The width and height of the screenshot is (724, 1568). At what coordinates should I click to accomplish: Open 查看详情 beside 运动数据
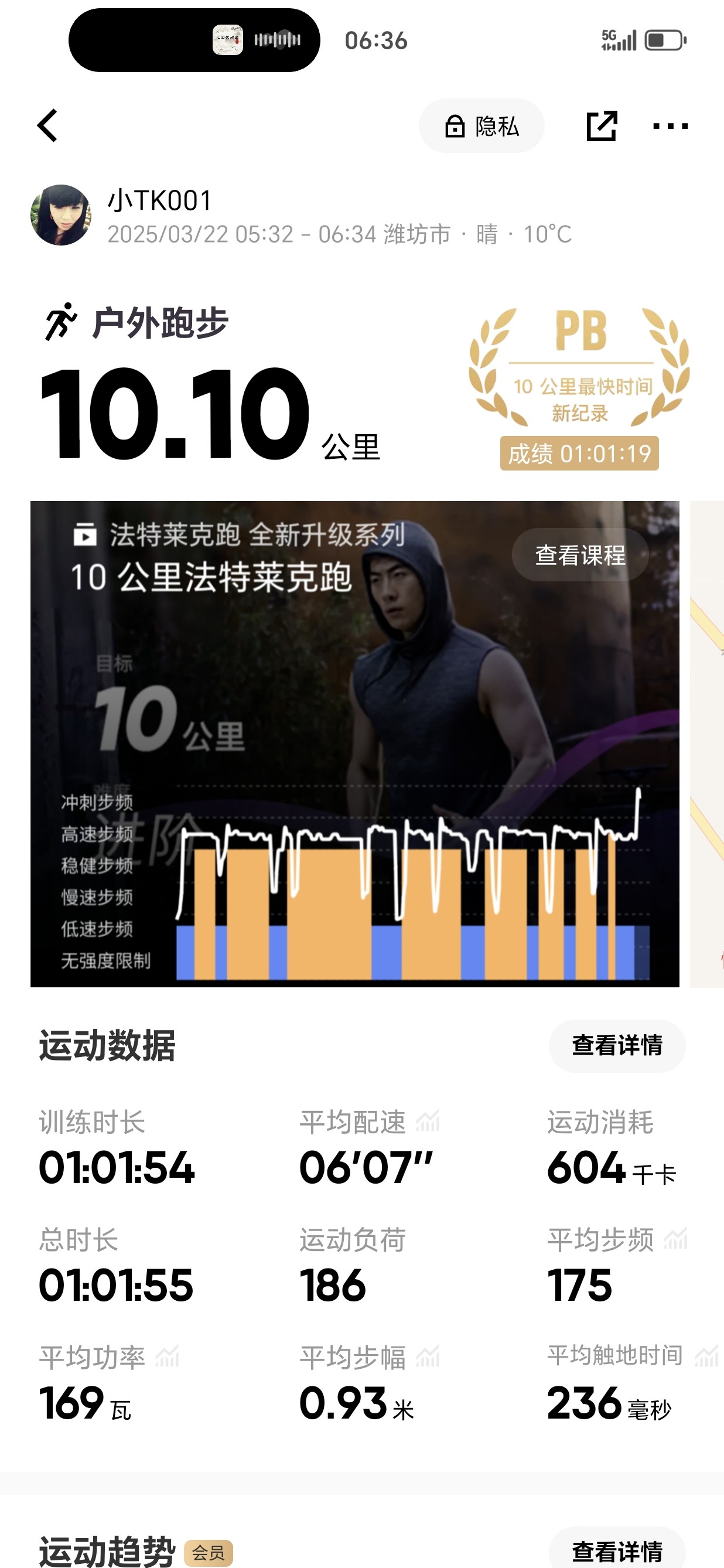[x=617, y=1046]
